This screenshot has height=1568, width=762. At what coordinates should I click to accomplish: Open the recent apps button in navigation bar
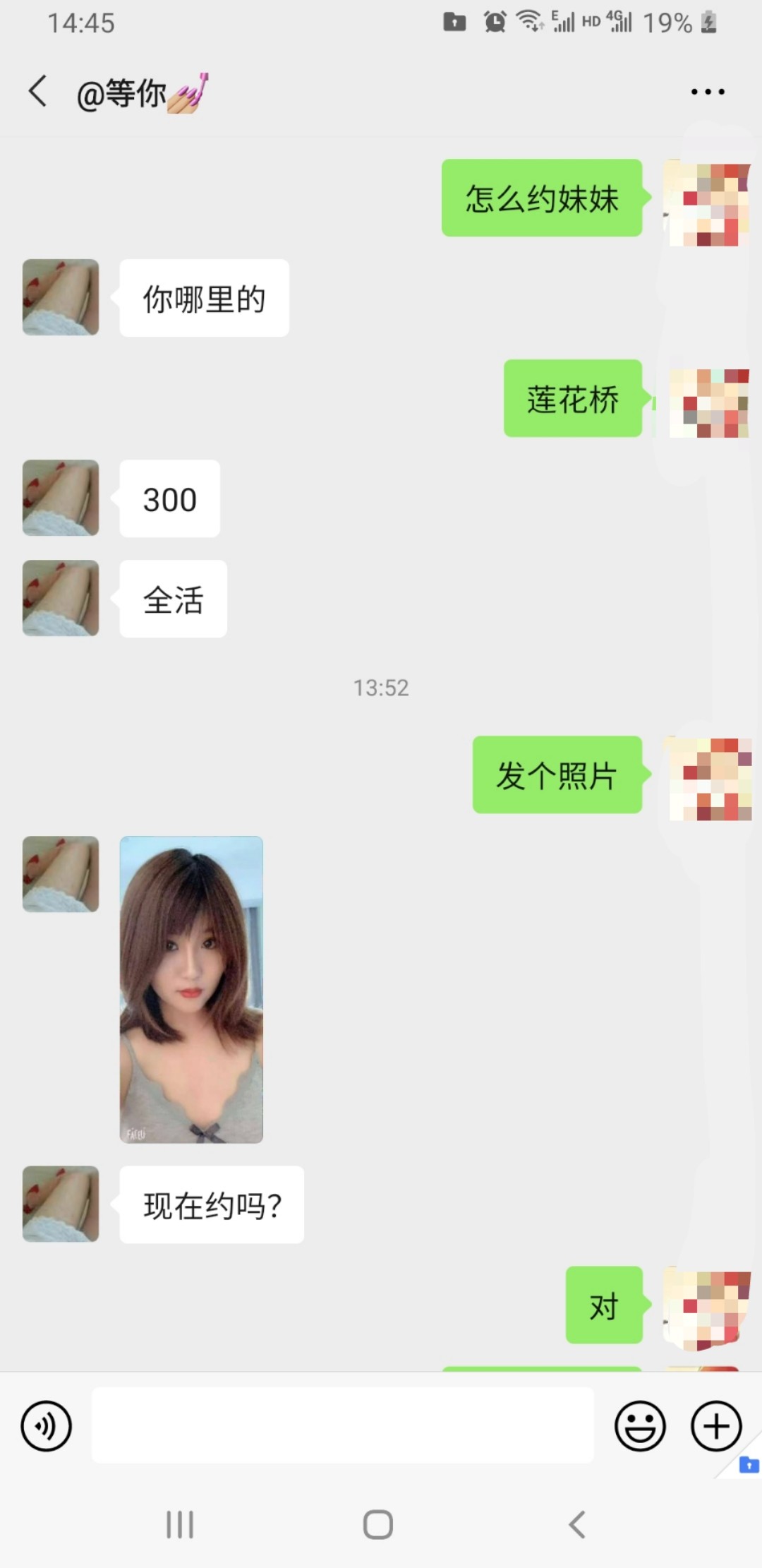click(x=180, y=1523)
